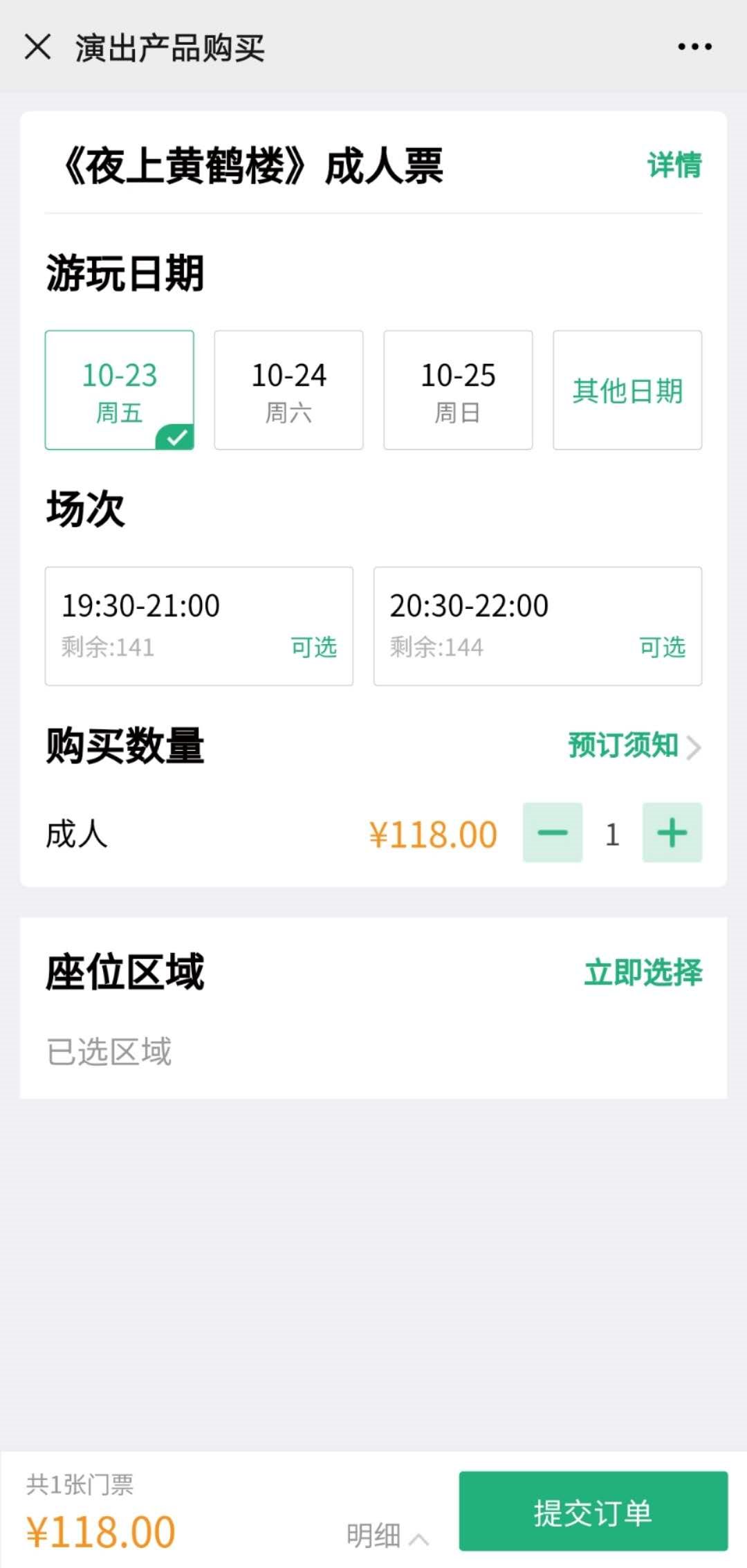Image resolution: width=747 pixels, height=1568 pixels.
Task: Select the 10-23 Friday date
Action: pos(120,390)
